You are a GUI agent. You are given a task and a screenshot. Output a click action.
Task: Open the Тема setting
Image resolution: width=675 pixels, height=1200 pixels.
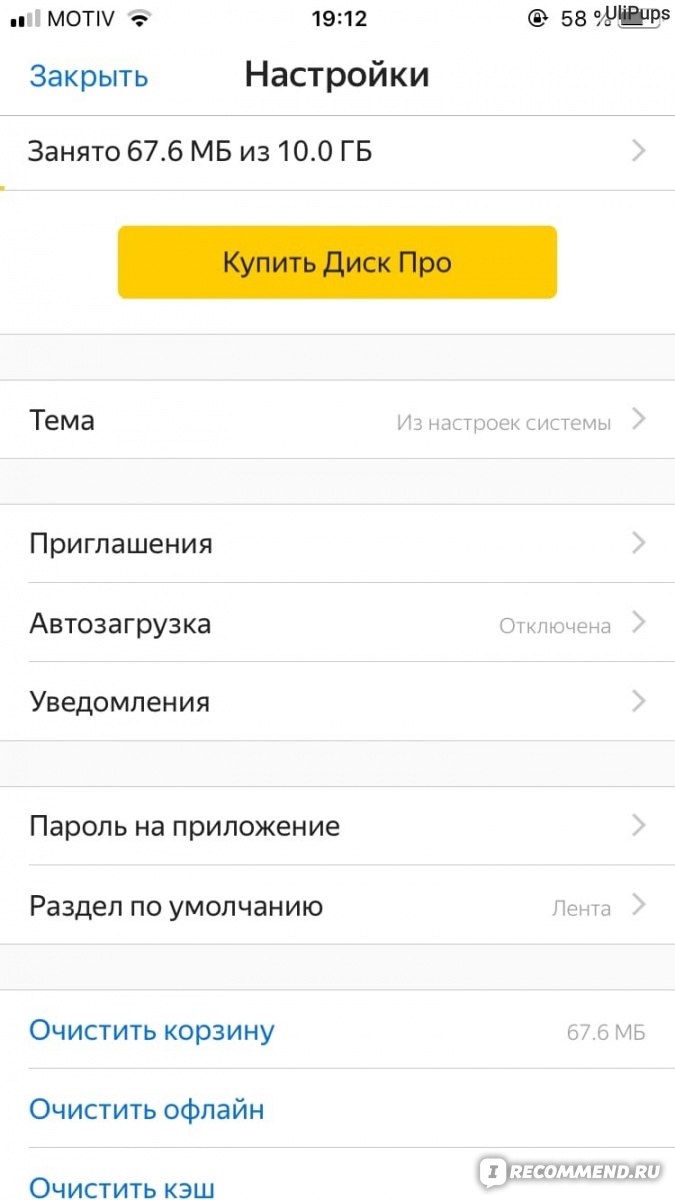point(337,420)
